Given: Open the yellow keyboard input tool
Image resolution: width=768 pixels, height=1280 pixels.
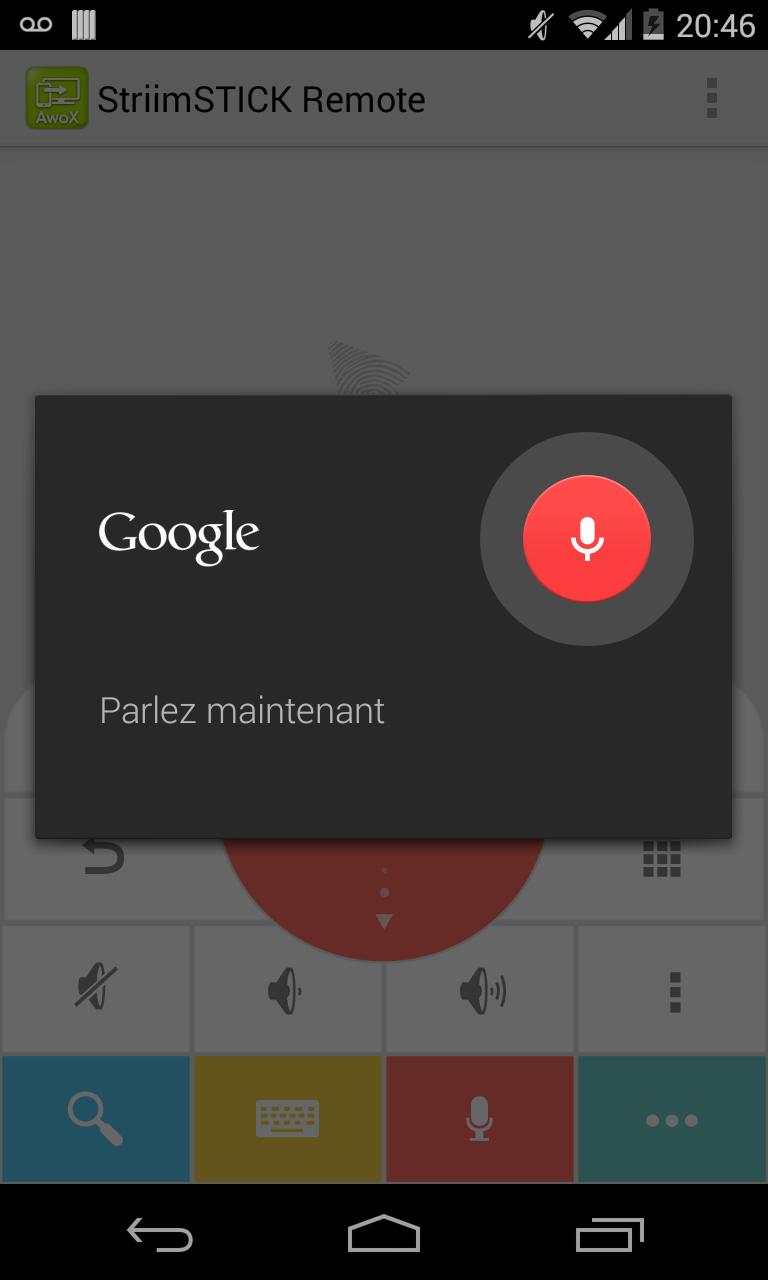Looking at the screenshot, I should tap(287, 1118).
